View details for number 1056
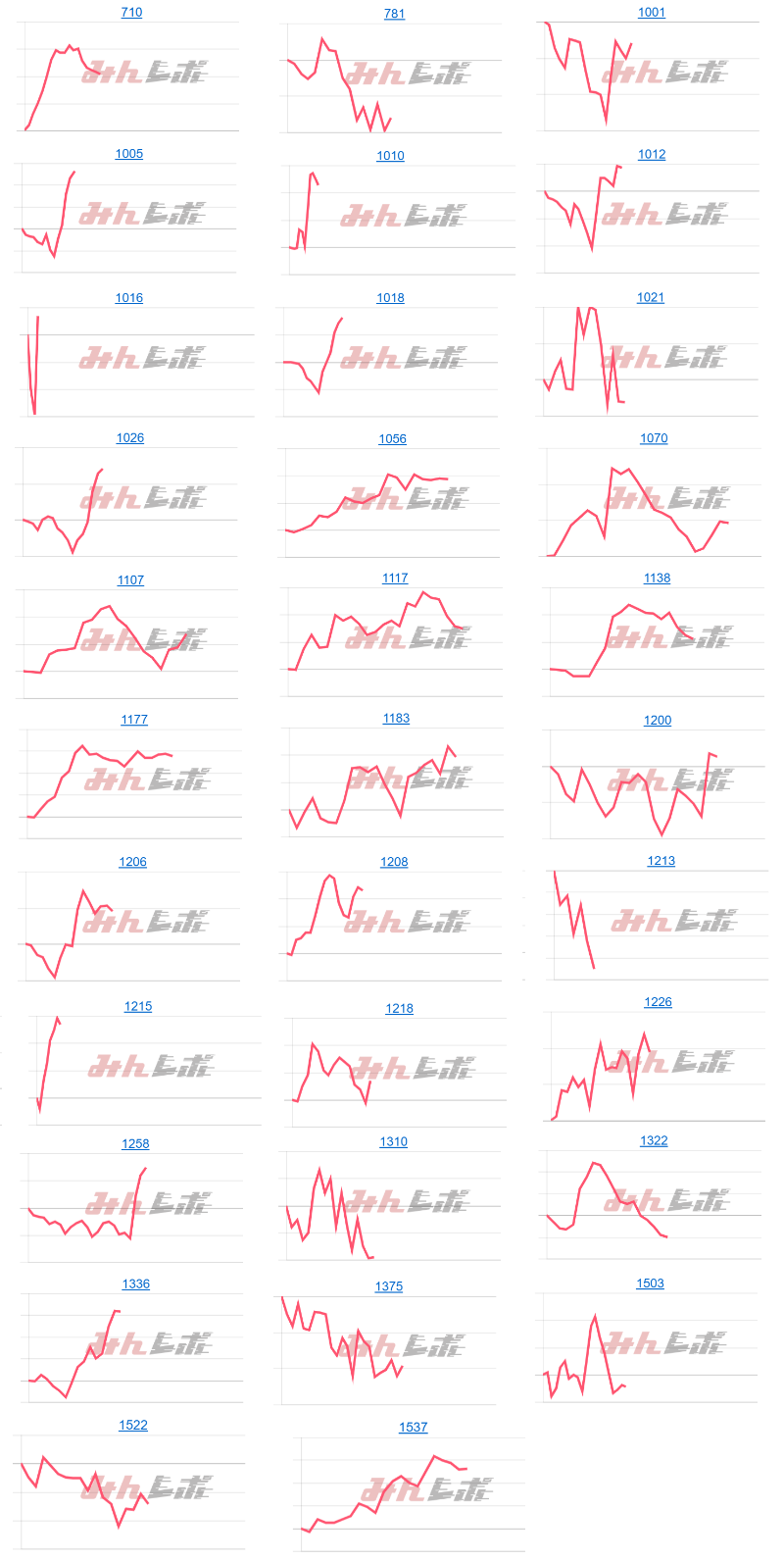 [x=392, y=439]
